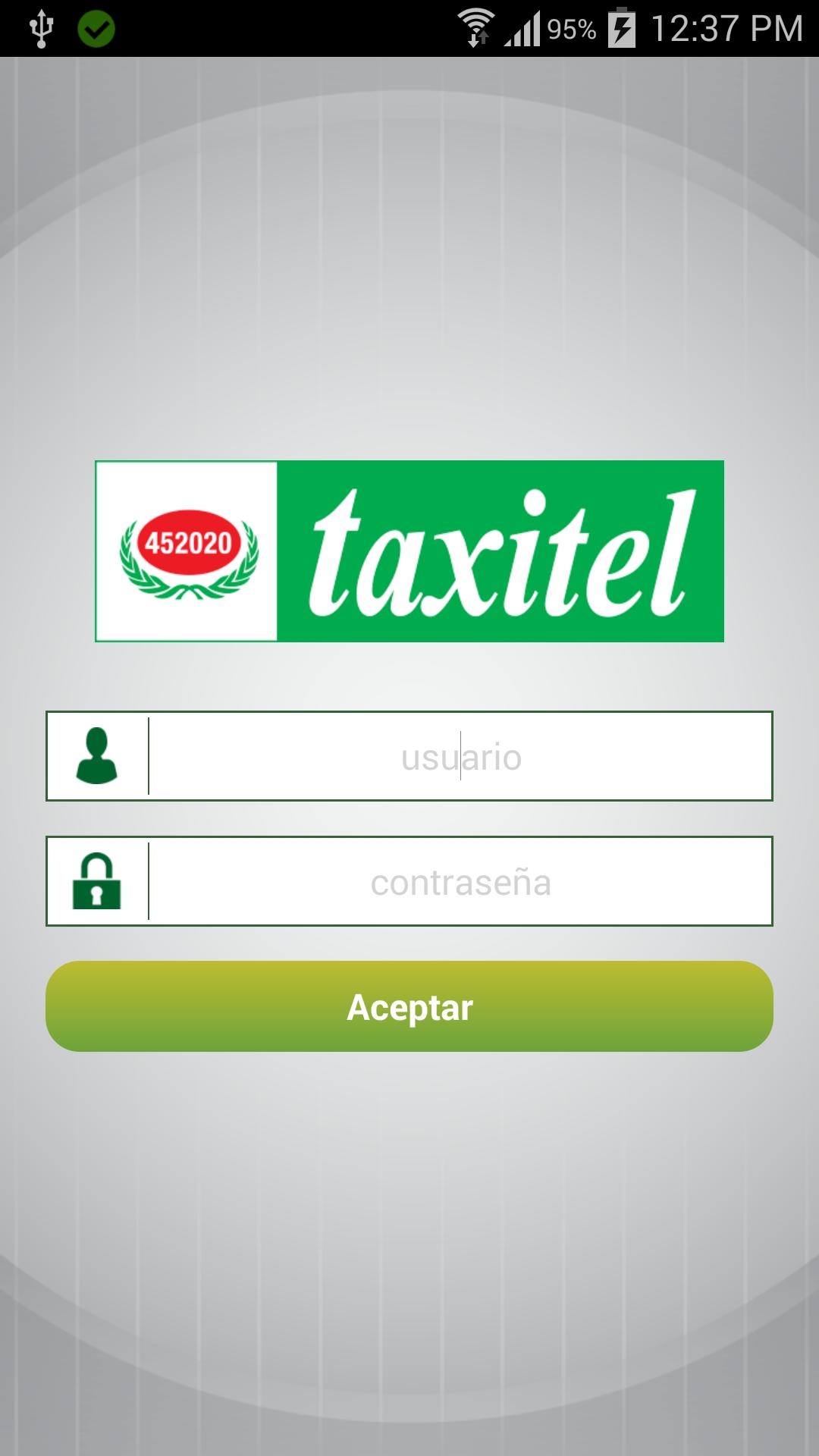Tap the USB connection icon in status bar
Viewport: 819px width, 1456px height.
pos(43,27)
